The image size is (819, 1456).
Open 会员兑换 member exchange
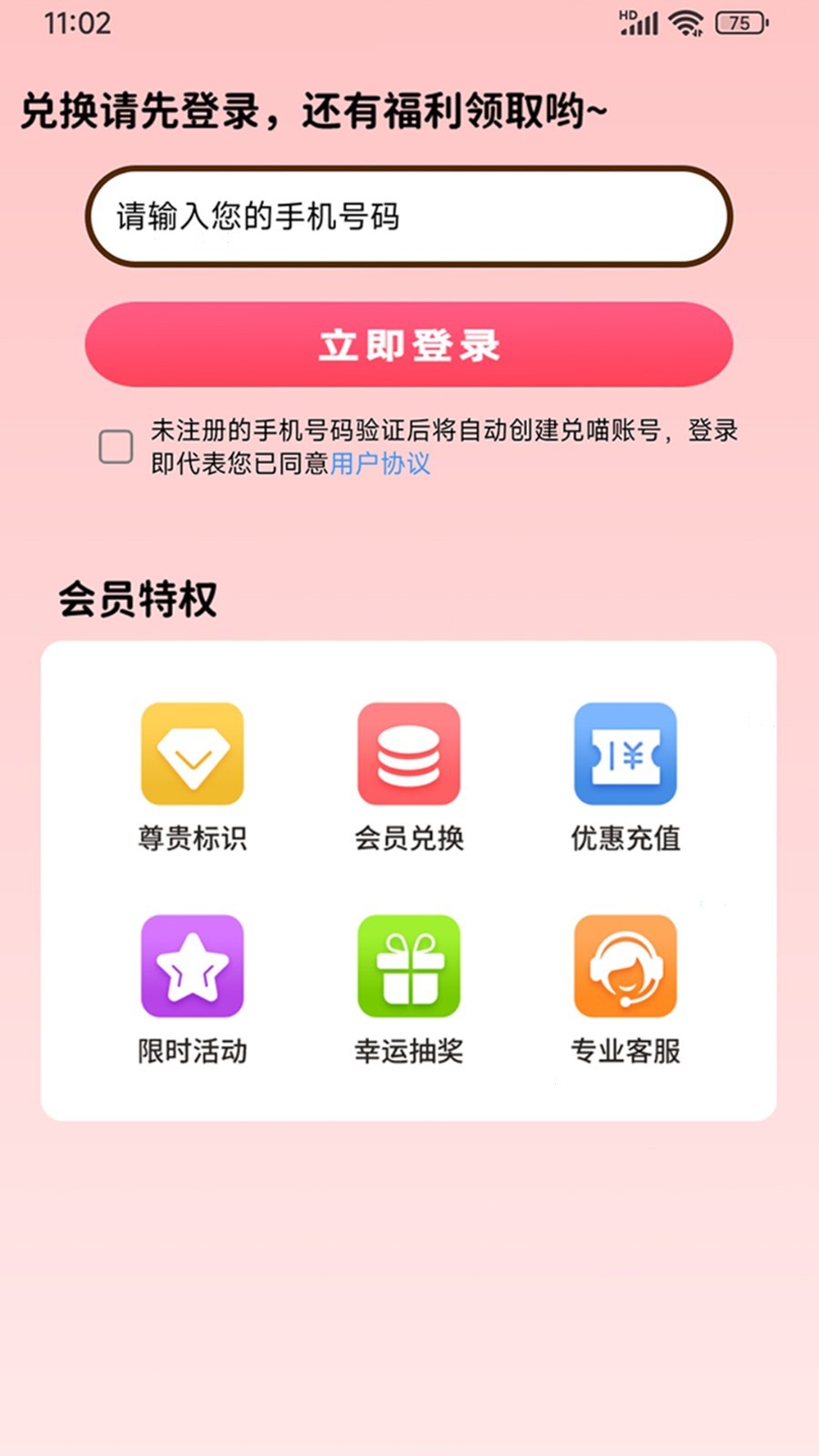click(x=409, y=776)
